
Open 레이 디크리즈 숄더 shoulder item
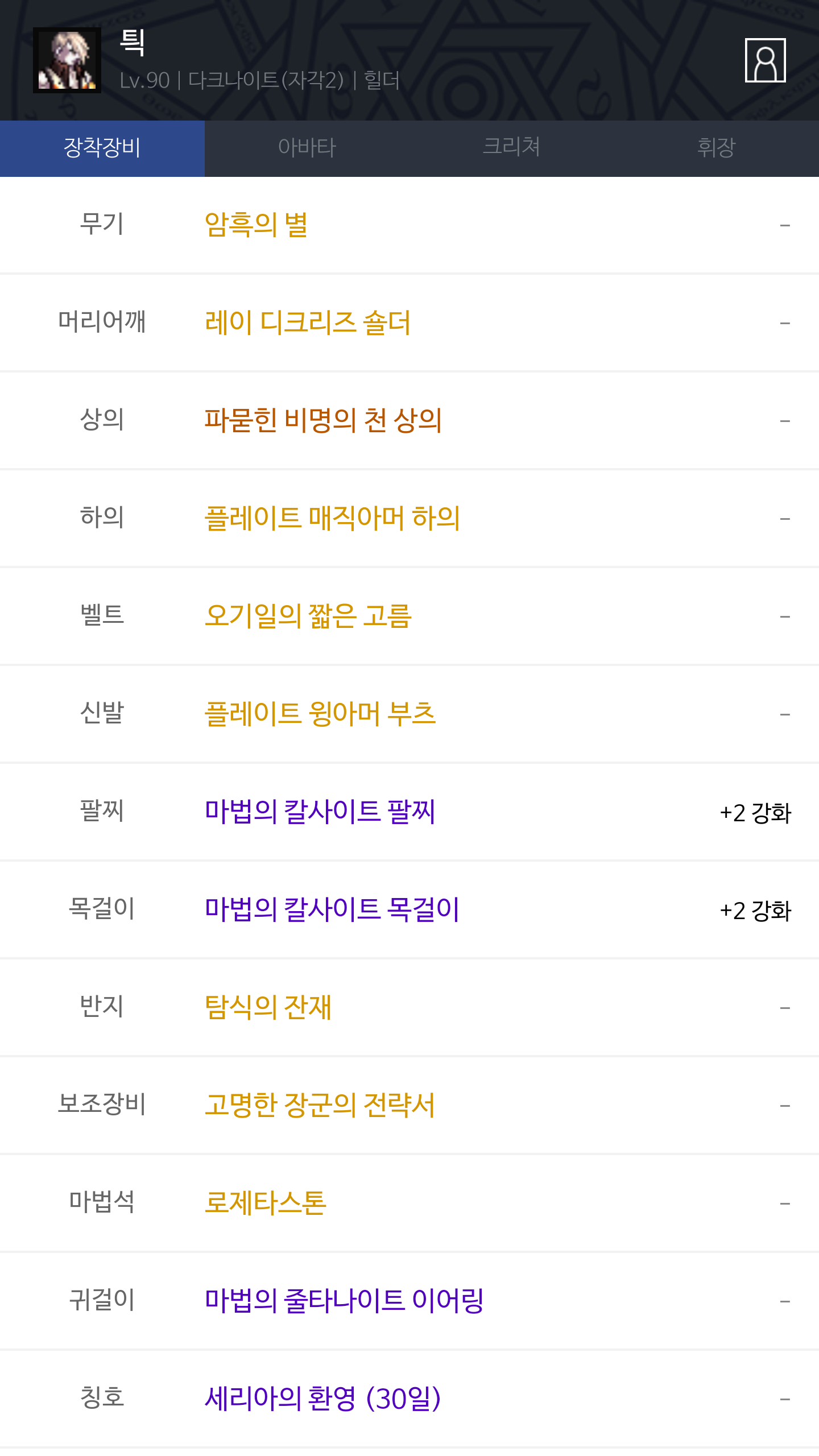point(307,322)
